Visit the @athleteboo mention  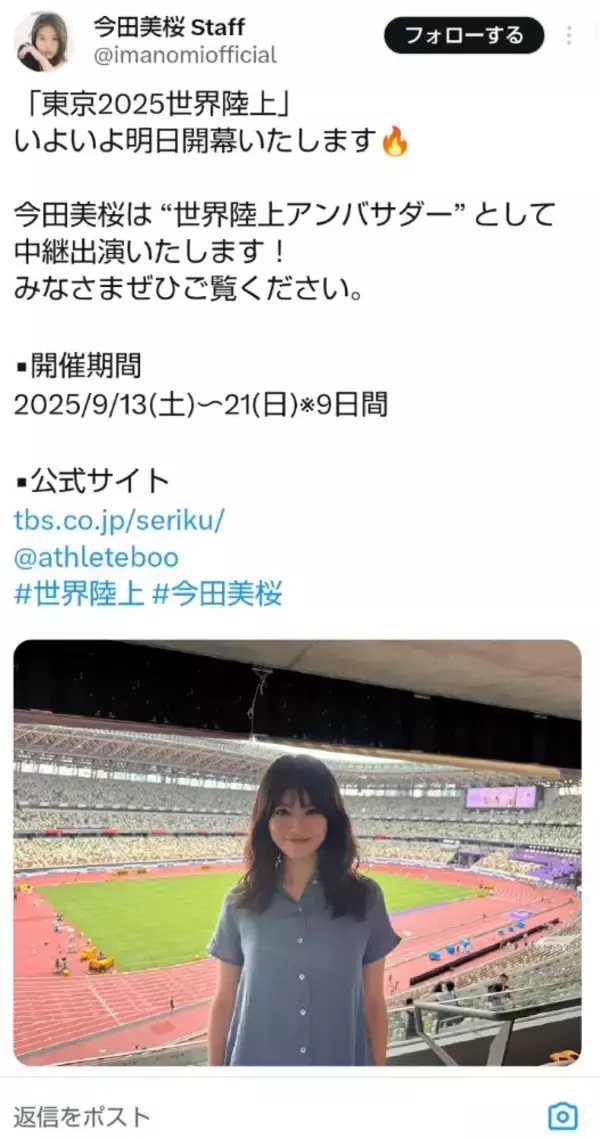[96, 556]
